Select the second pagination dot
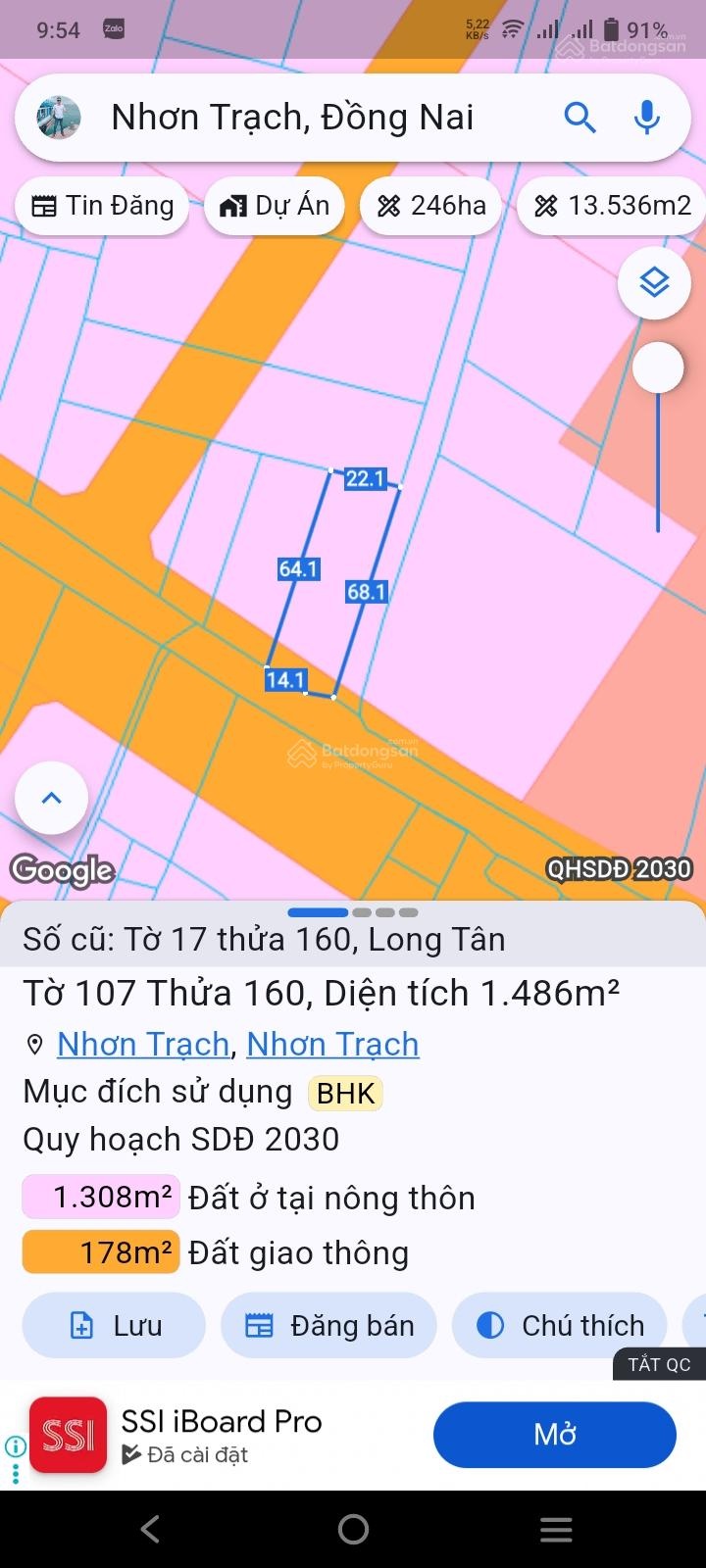 click(x=362, y=911)
